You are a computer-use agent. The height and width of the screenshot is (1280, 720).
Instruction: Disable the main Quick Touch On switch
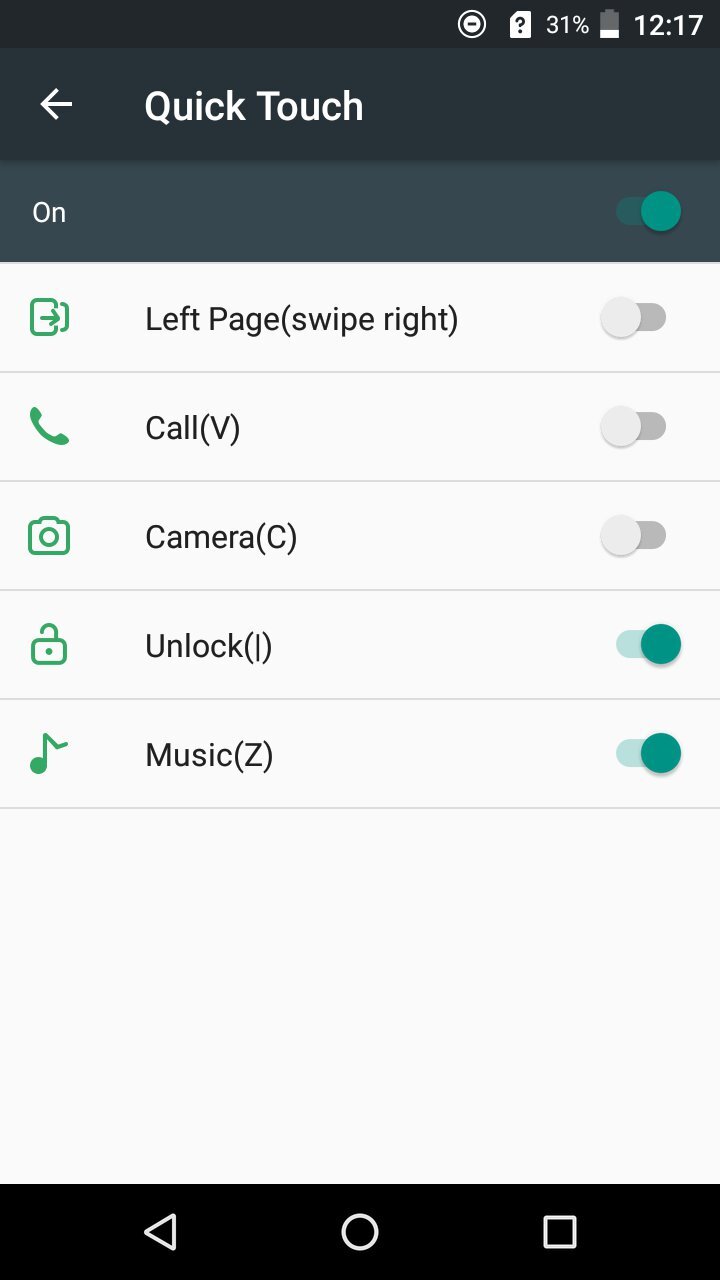click(643, 211)
